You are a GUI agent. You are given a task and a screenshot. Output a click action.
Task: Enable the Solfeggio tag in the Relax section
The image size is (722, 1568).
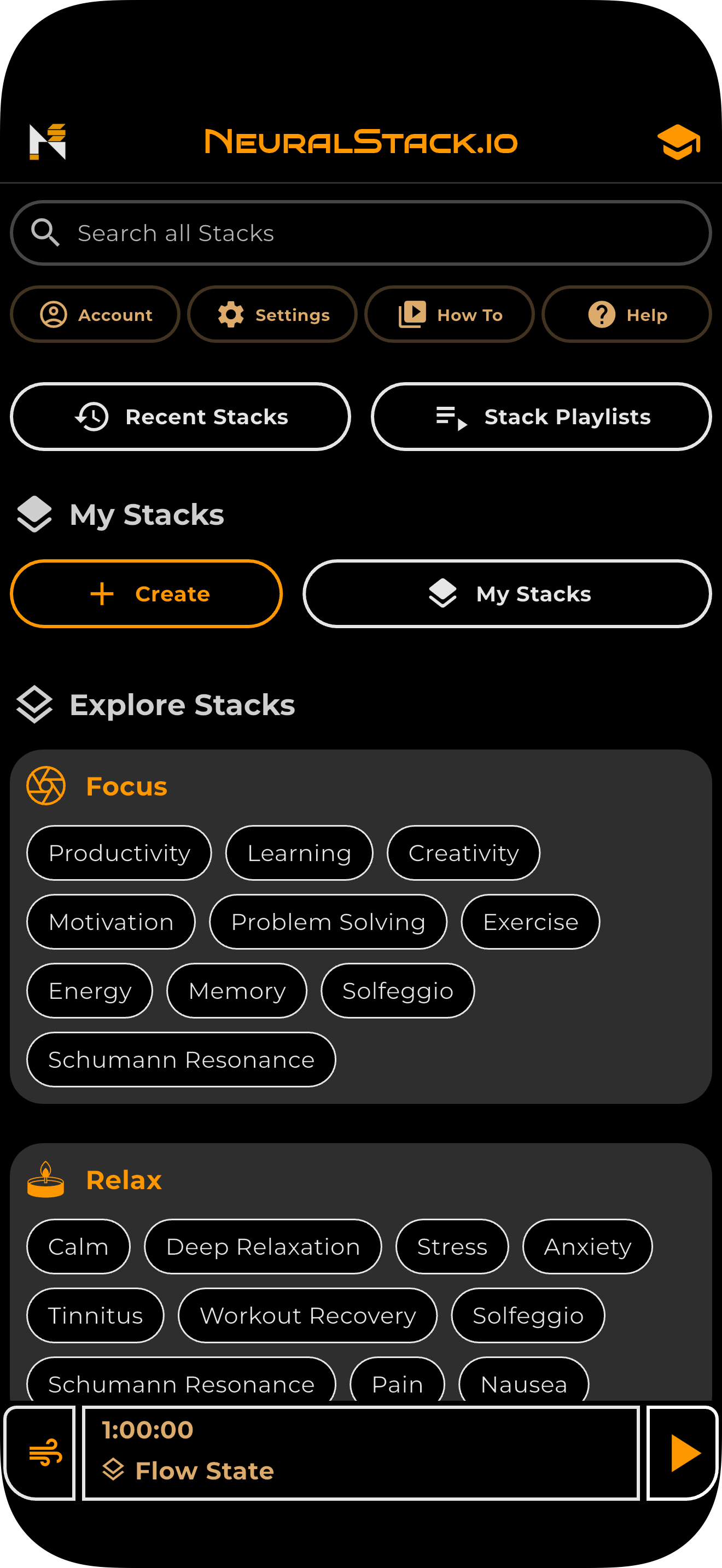coord(528,1315)
